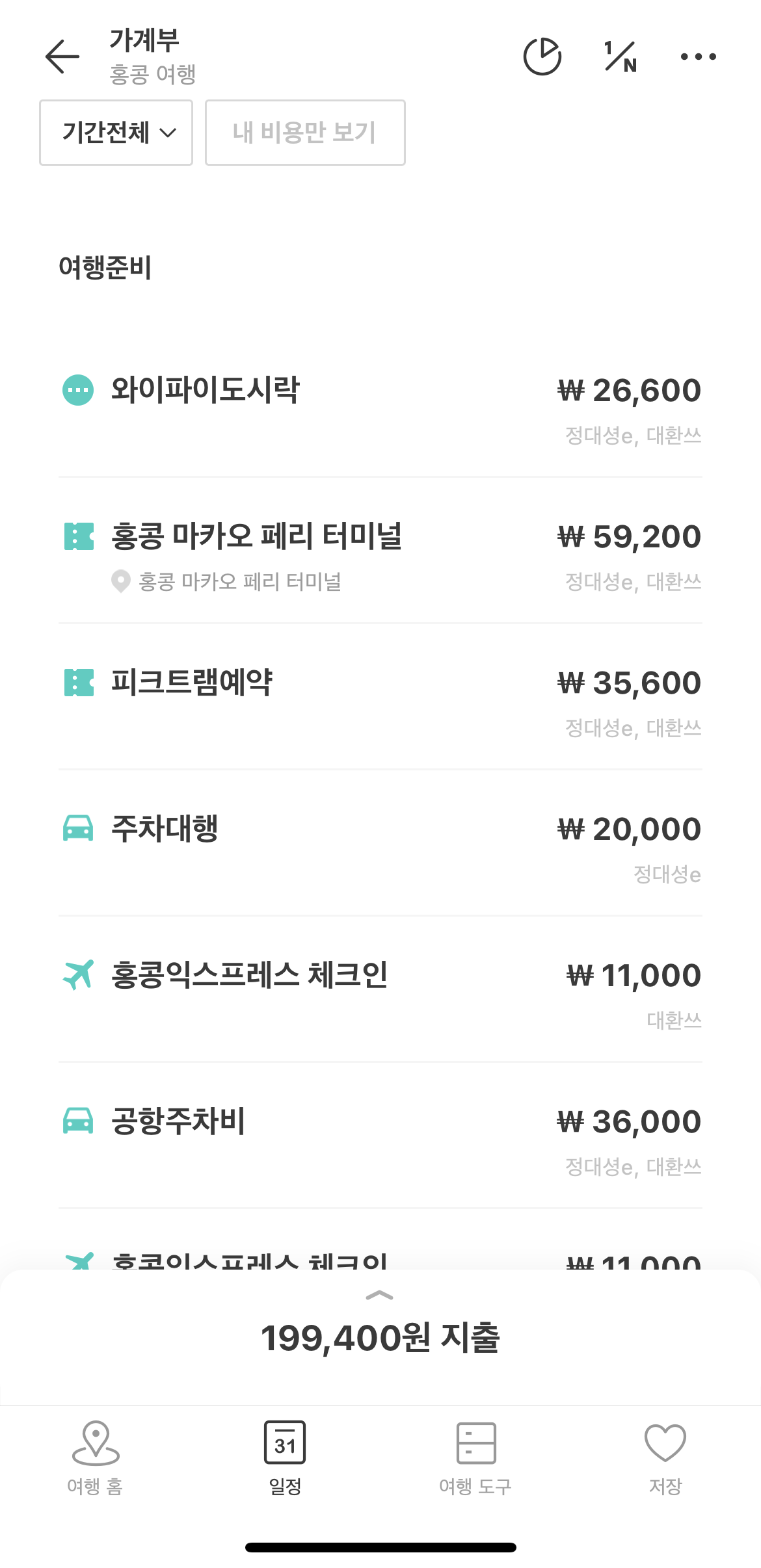Toggle 내 비용만 보기 filter
Viewport: 761px width, 1568px height.
tap(305, 133)
